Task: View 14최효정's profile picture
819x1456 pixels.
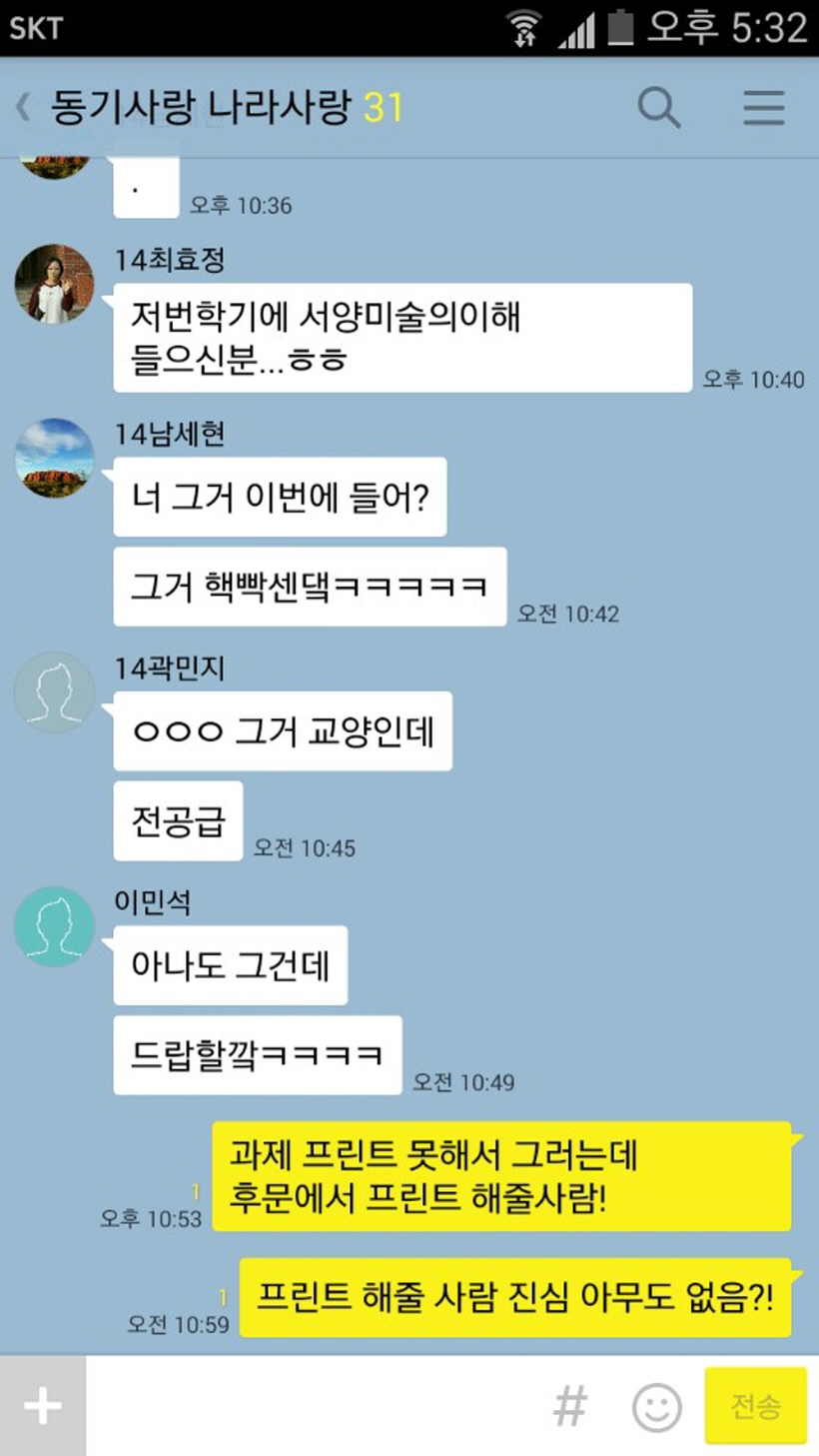Action: (x=54, y=284)
